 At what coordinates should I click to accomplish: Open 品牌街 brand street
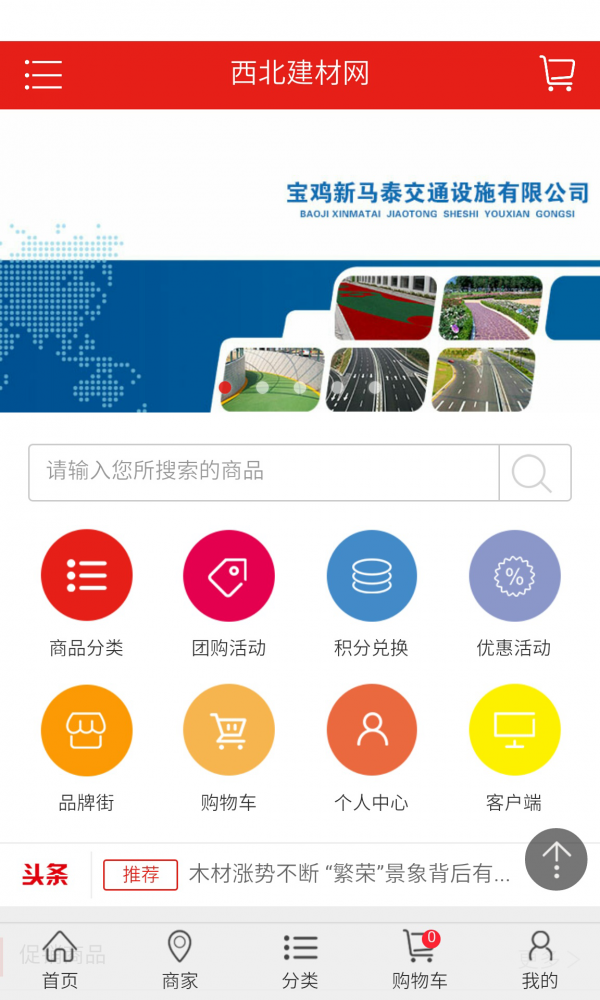tap(86, 731)
